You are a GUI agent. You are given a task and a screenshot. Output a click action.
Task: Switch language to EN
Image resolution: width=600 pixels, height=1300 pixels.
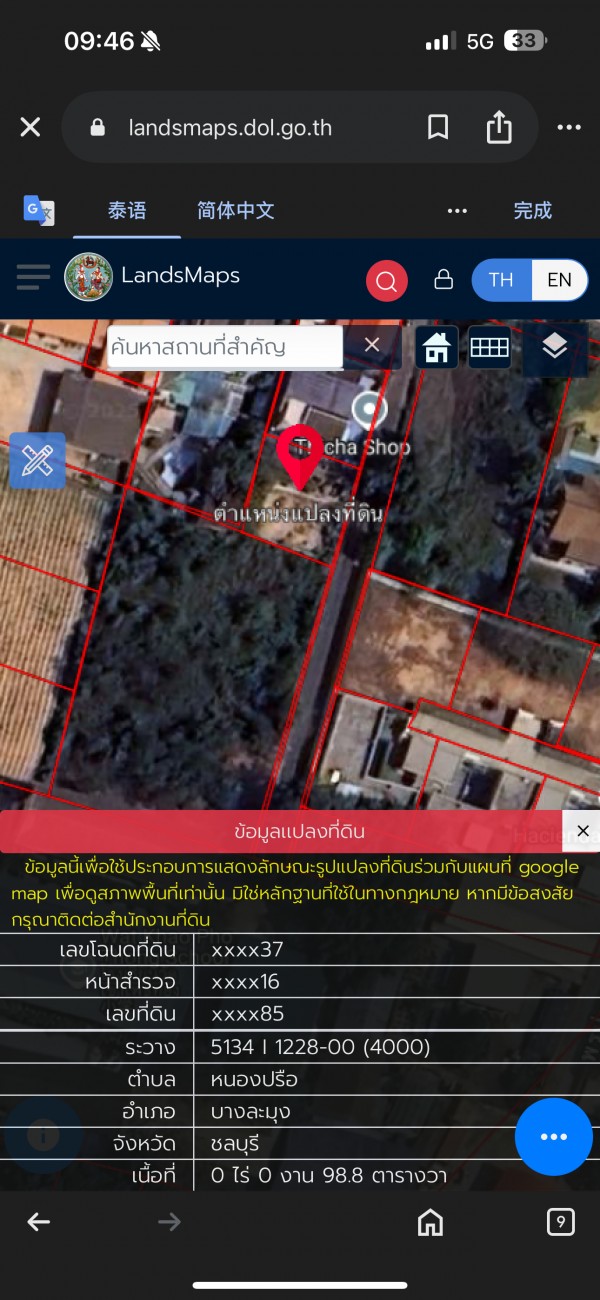coord(559,280)
